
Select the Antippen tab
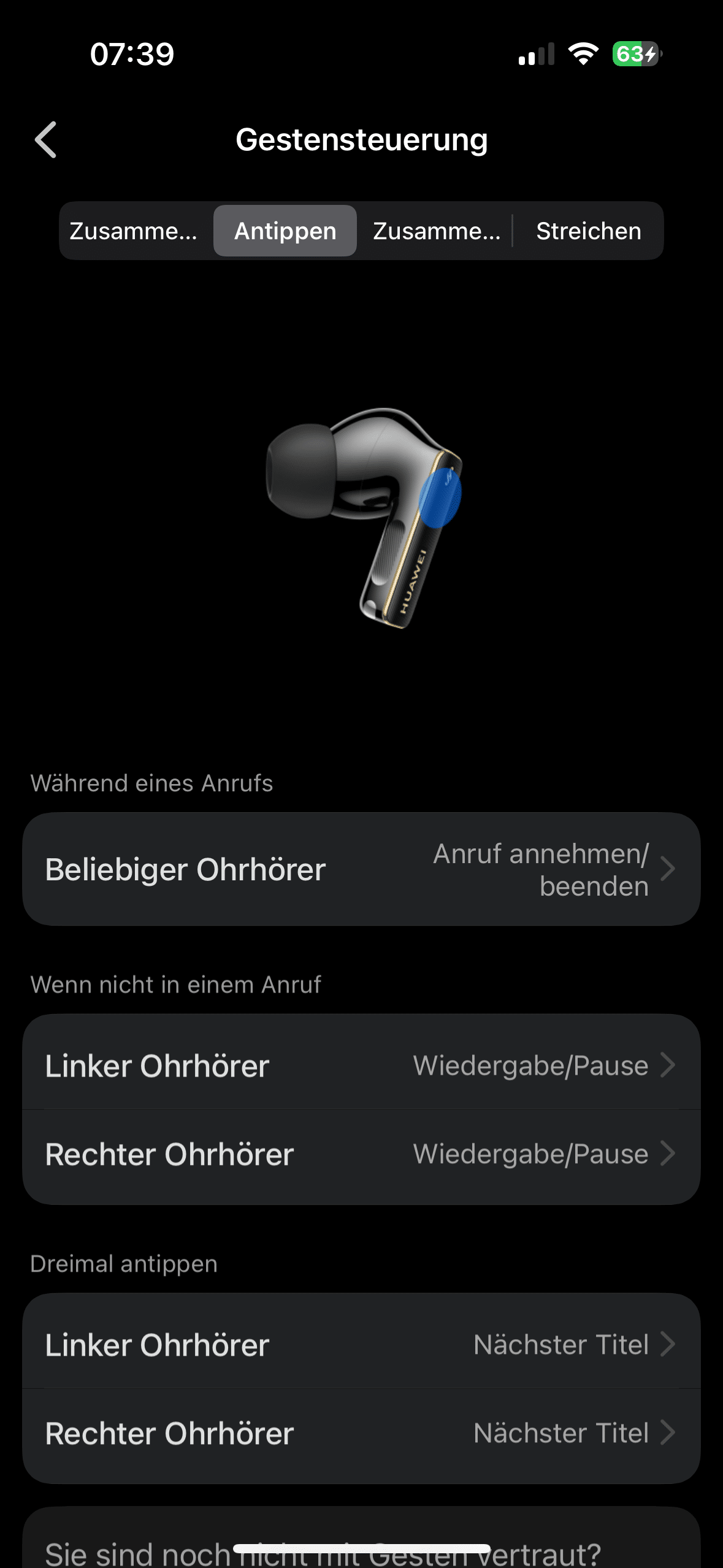[285, 231]
